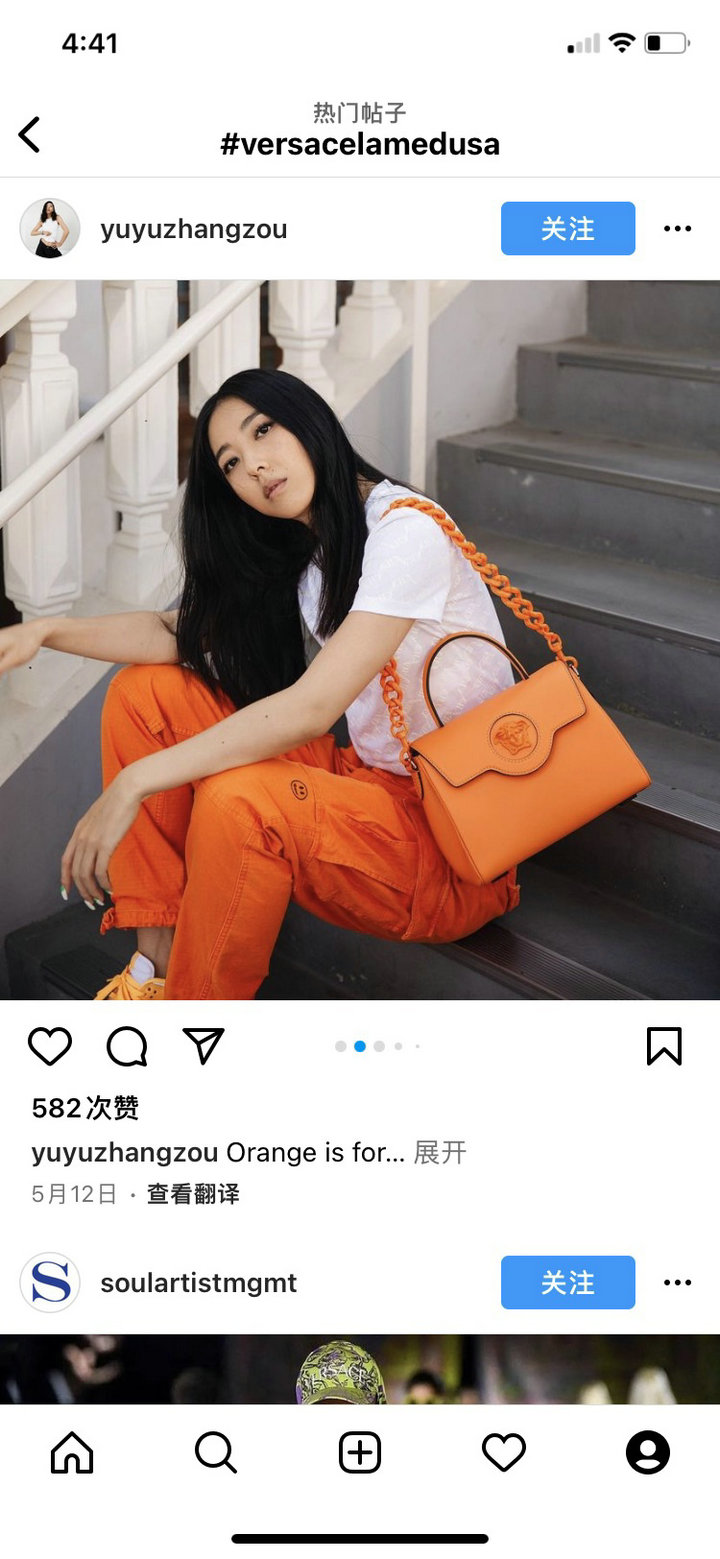Share yuyuzhangzou's post via paper plane

(x=203, y=1045)
